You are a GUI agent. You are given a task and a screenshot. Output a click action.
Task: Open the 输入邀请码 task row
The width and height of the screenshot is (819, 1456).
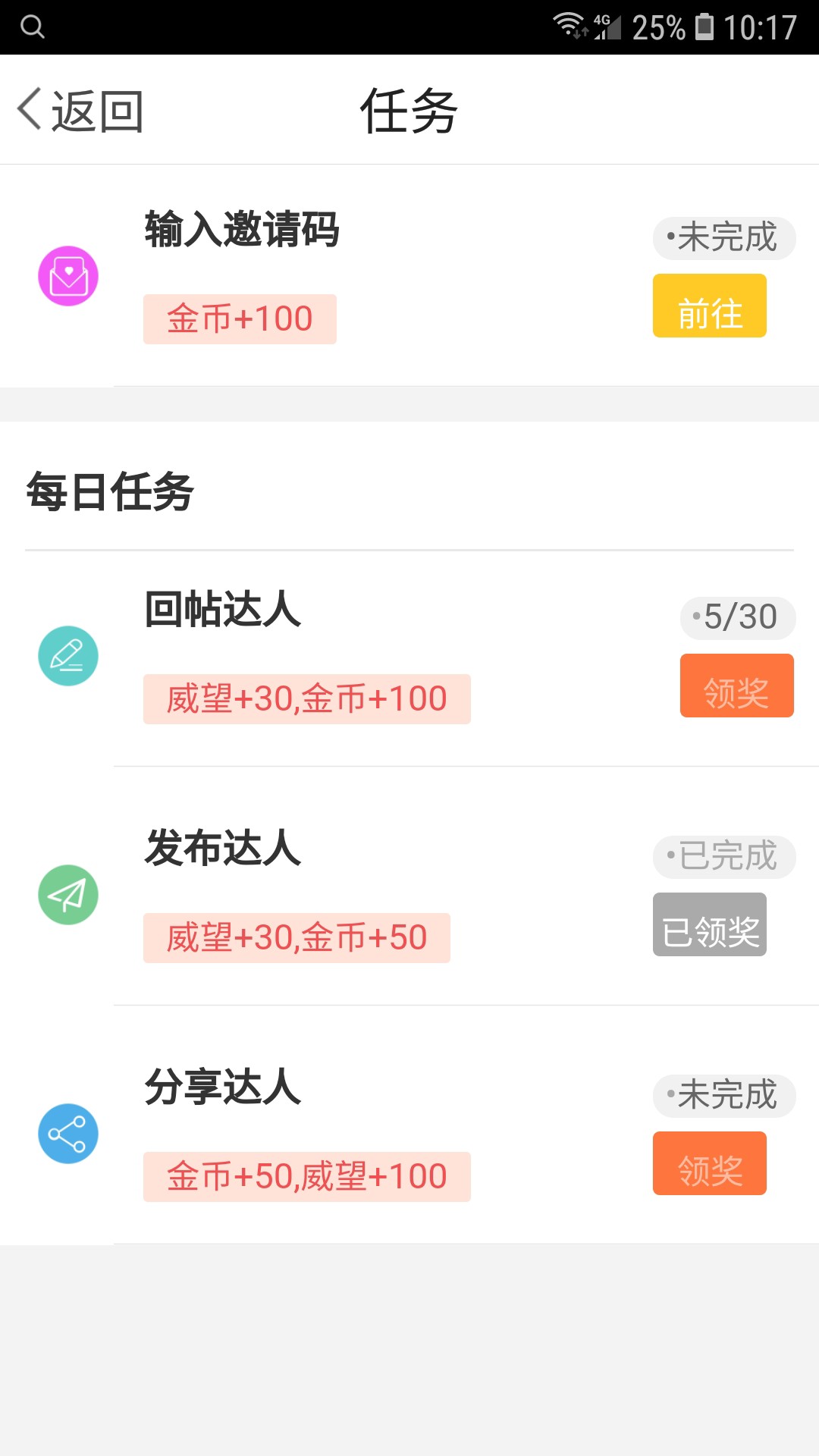409,276
